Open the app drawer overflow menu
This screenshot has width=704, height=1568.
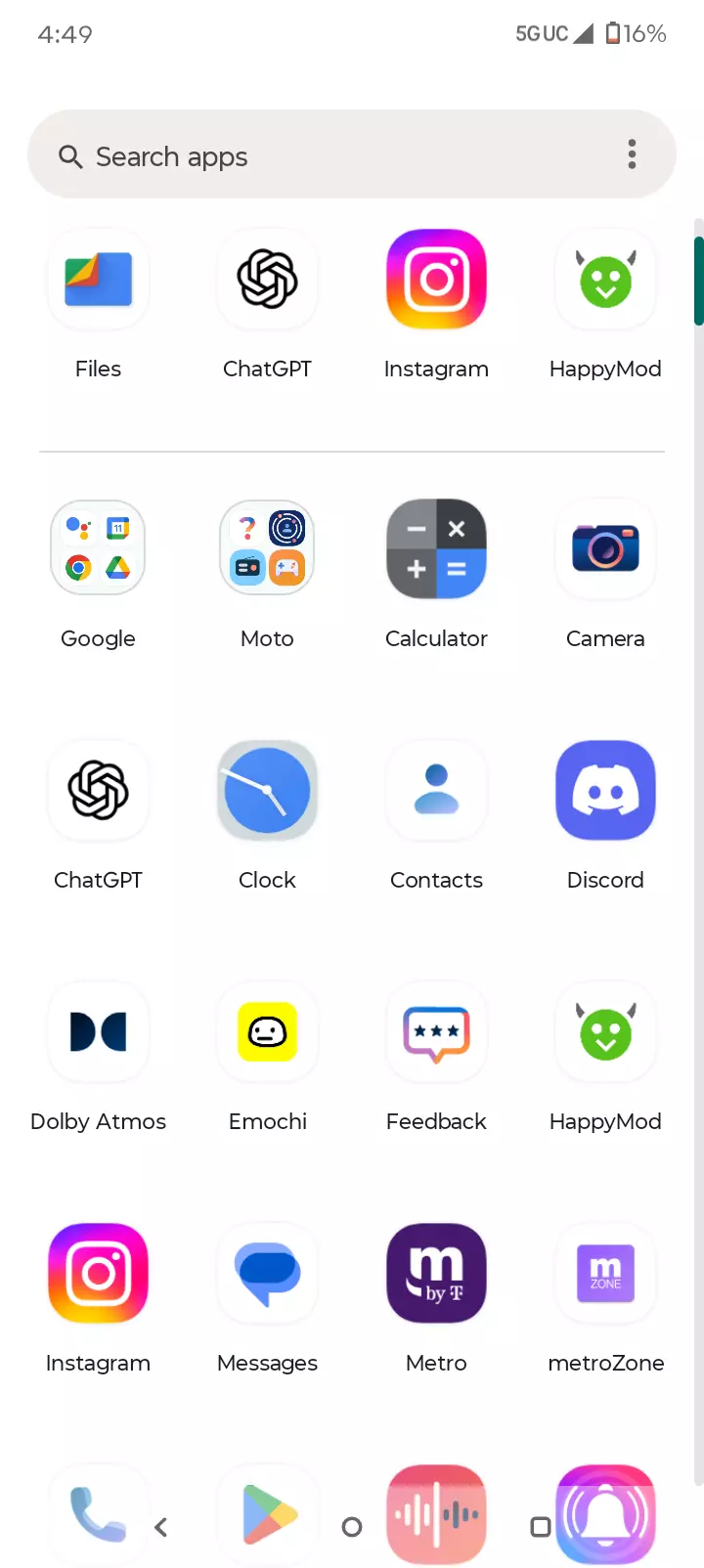632,154
